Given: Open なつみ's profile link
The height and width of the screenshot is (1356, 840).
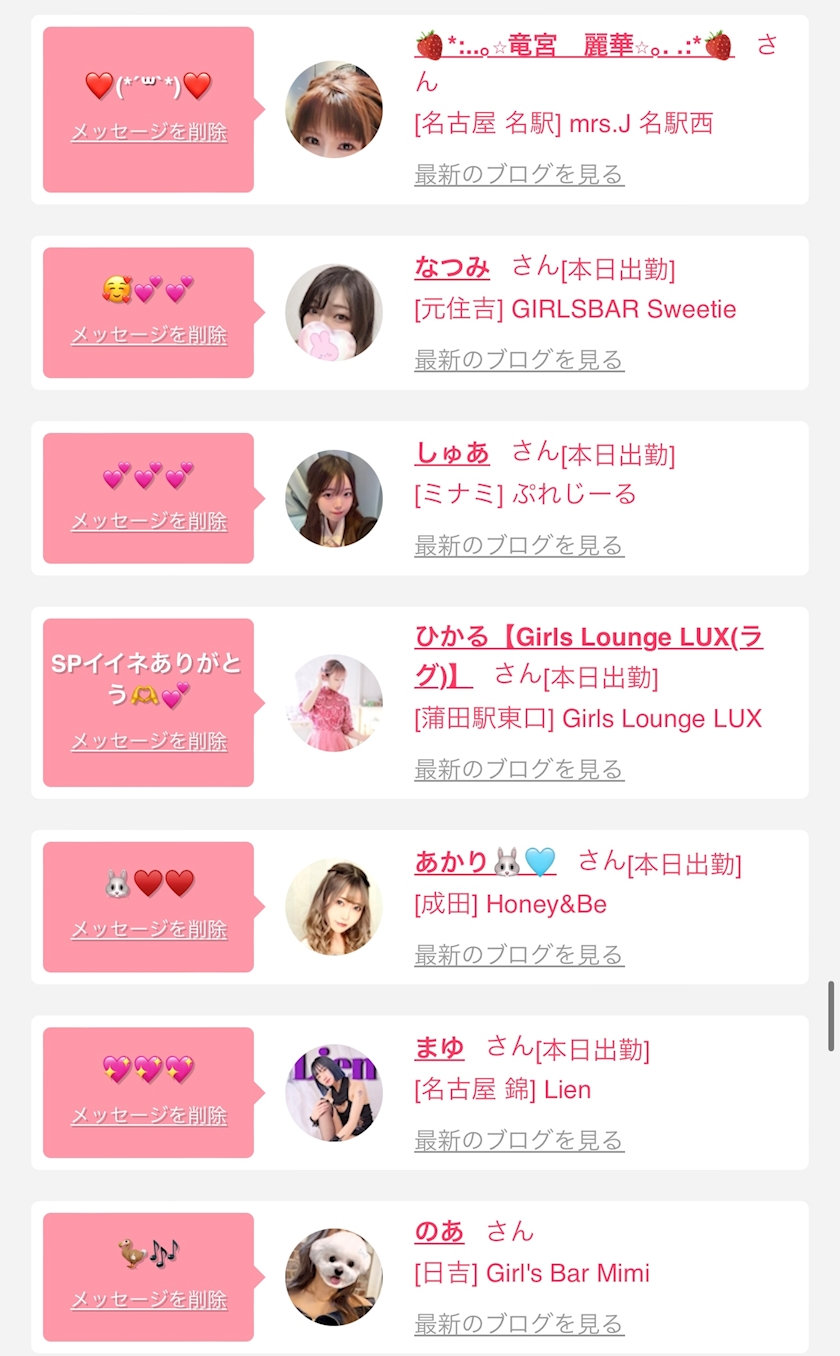Looking at the screenshot, I should click(452, 267).
